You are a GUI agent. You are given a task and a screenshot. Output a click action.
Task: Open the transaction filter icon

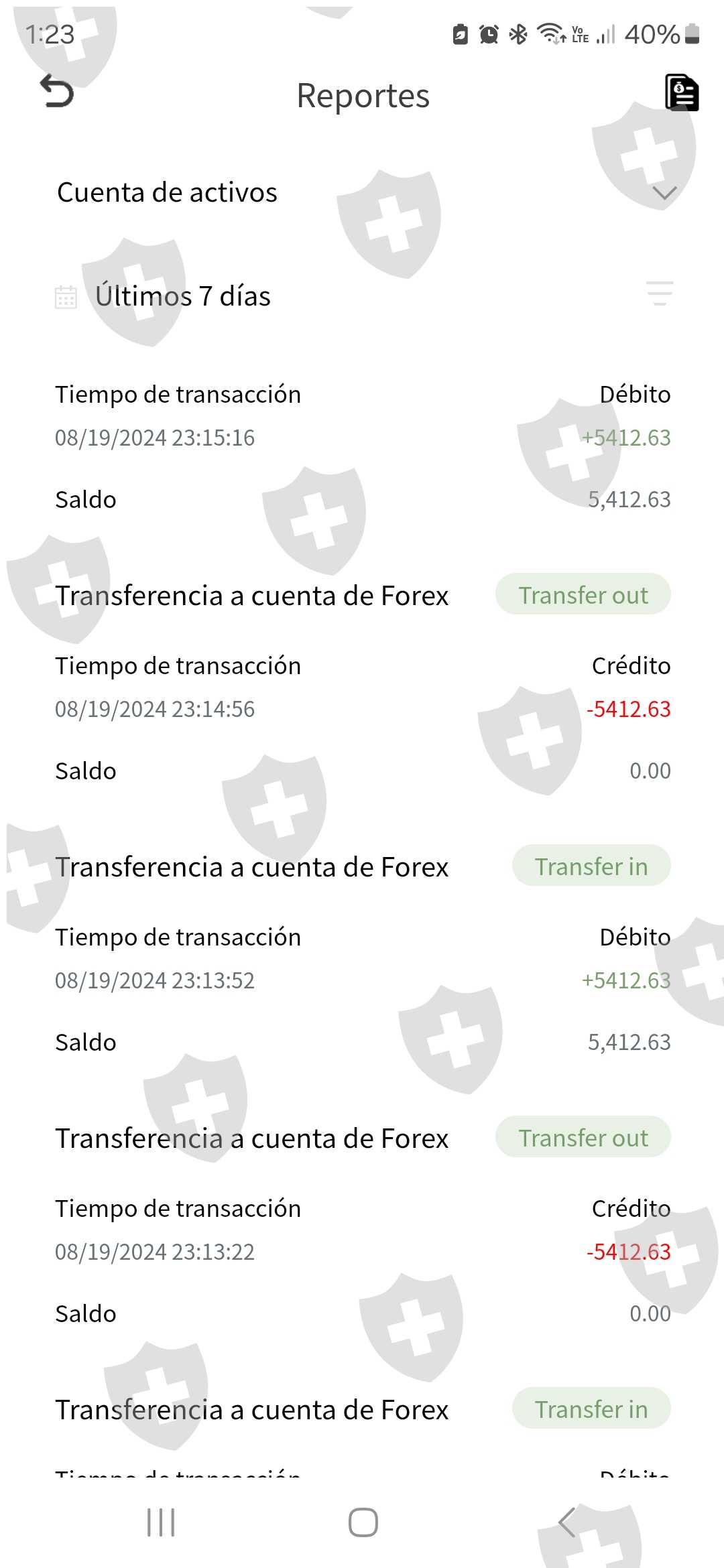(x=659, y=293)
